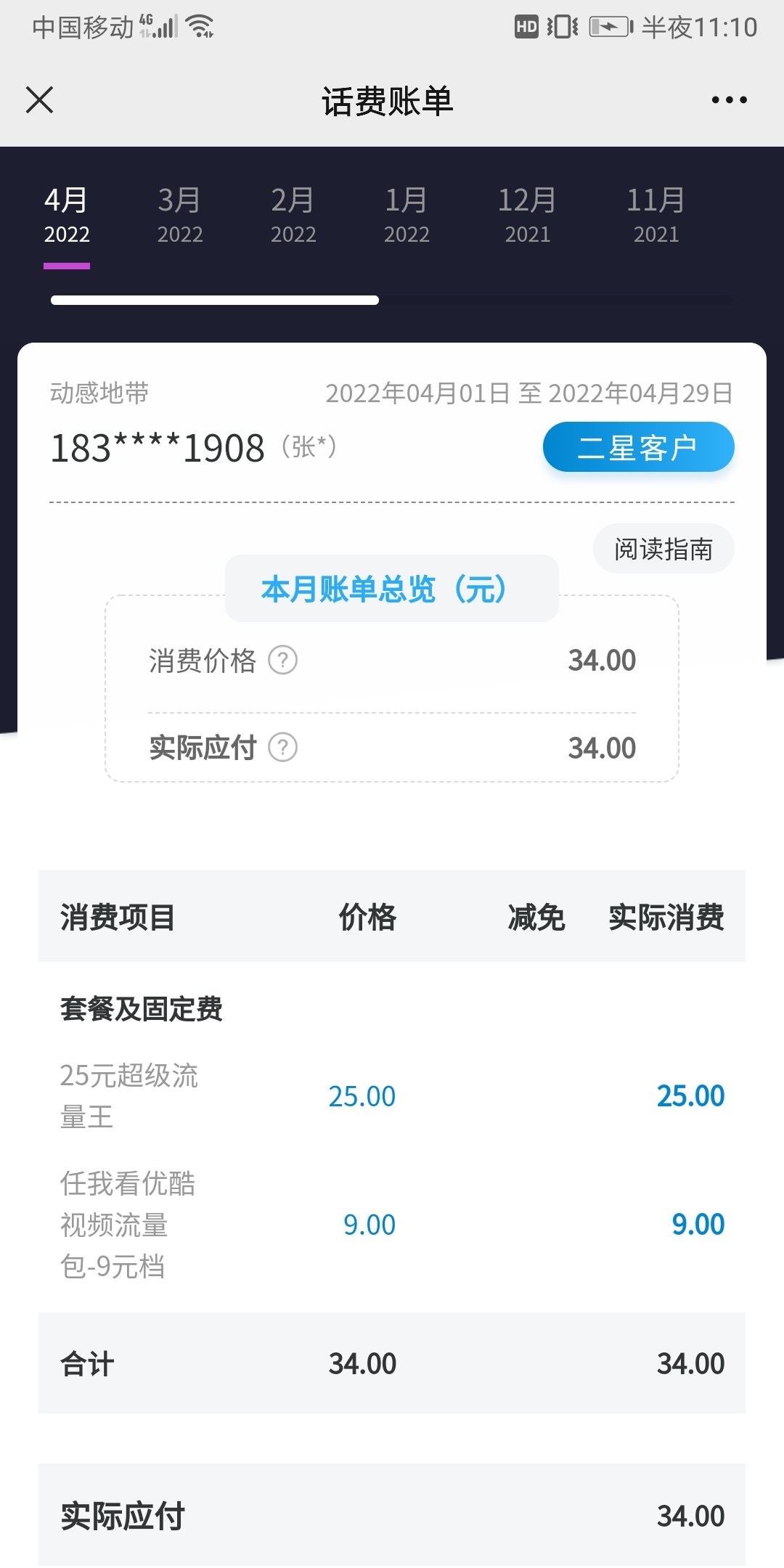
Task: Switch to 12月 2021 bill
Action: [x=528, y=216]
